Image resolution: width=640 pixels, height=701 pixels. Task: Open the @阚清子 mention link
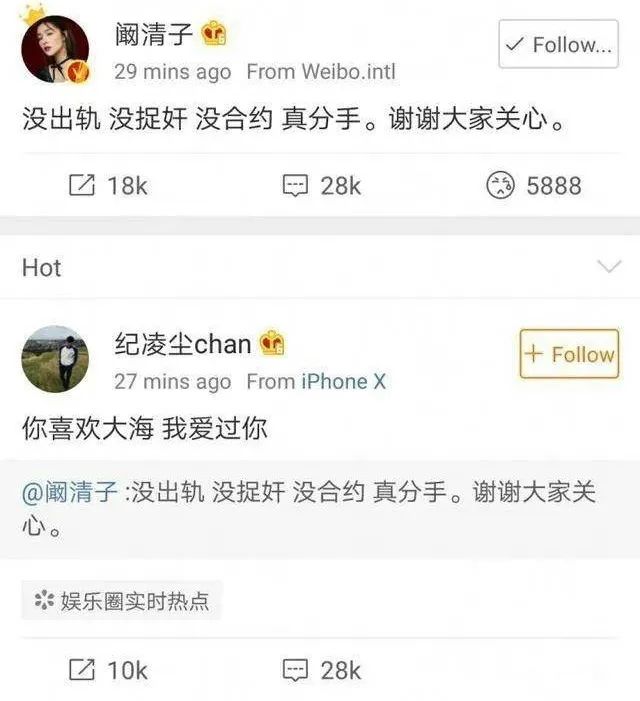pos(70,492)
